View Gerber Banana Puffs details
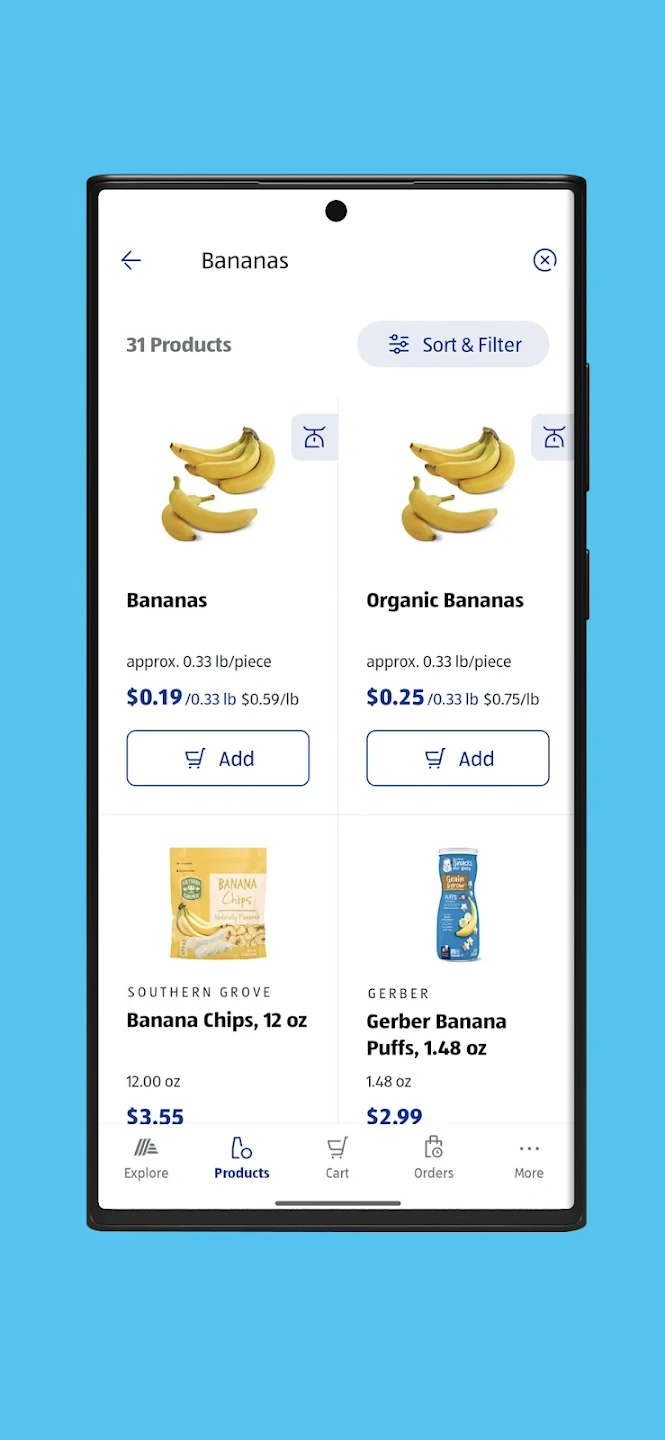Viewport: 665px width, 1440px height. (x=437, y=1033)
